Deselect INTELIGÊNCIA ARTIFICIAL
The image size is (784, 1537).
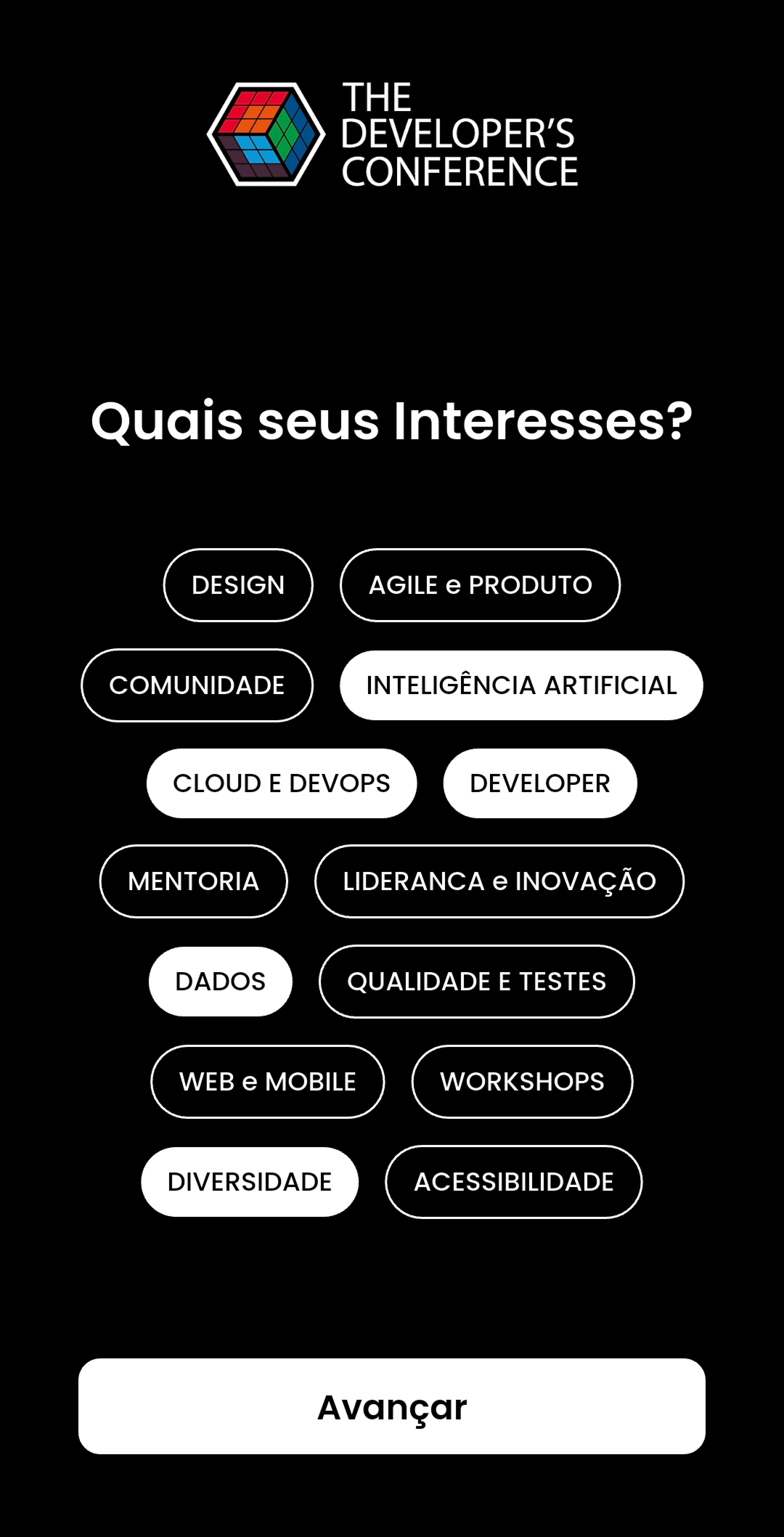click(521, 685)
